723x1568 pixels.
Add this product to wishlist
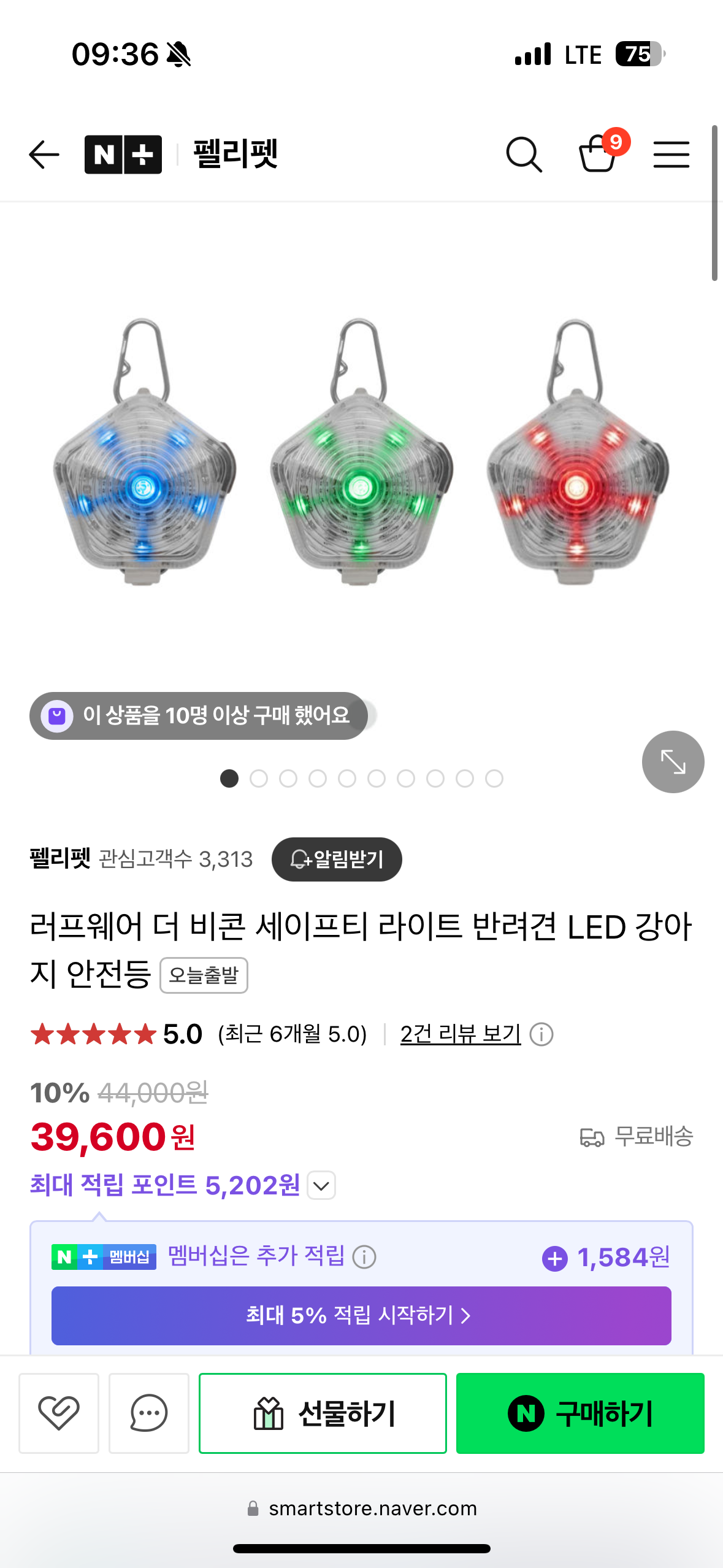(x=59, y=1413)
